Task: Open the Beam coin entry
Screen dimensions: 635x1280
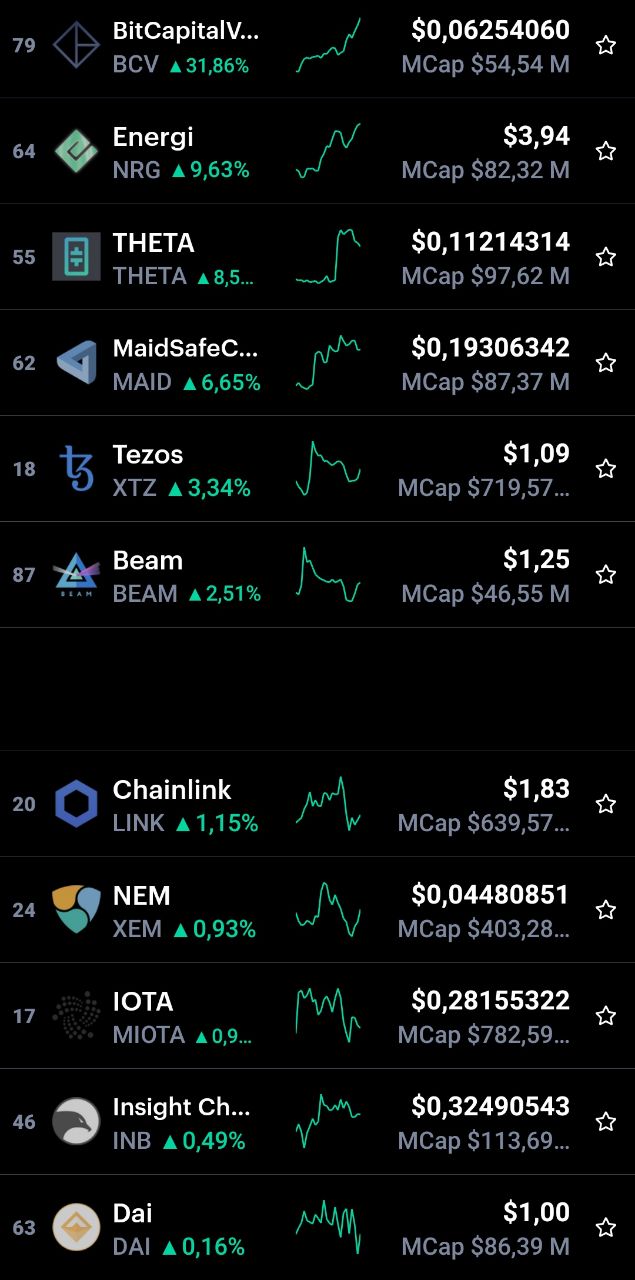Action: tap(317, 575)
